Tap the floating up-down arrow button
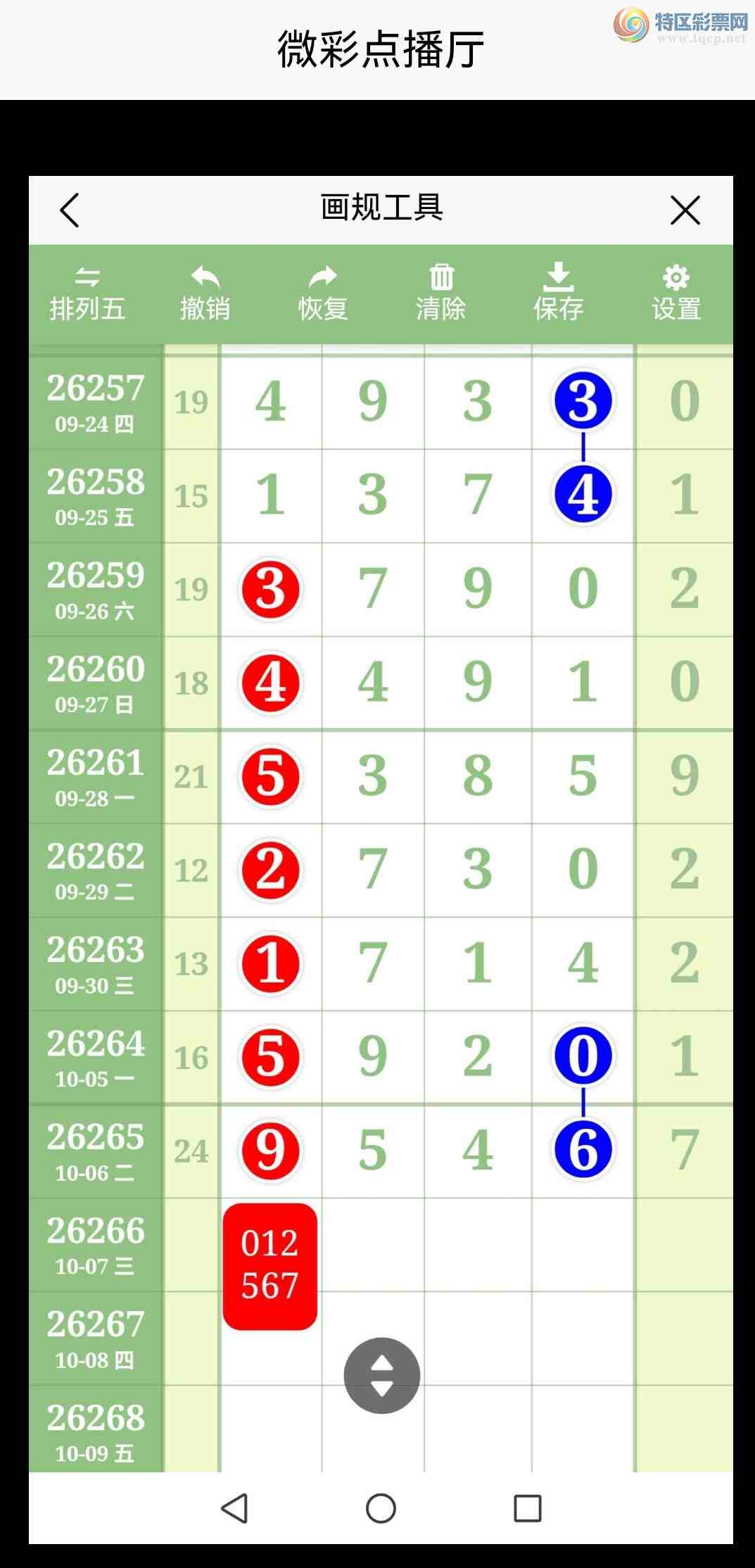The image size is (755, 1568). tap(382, 1375)
